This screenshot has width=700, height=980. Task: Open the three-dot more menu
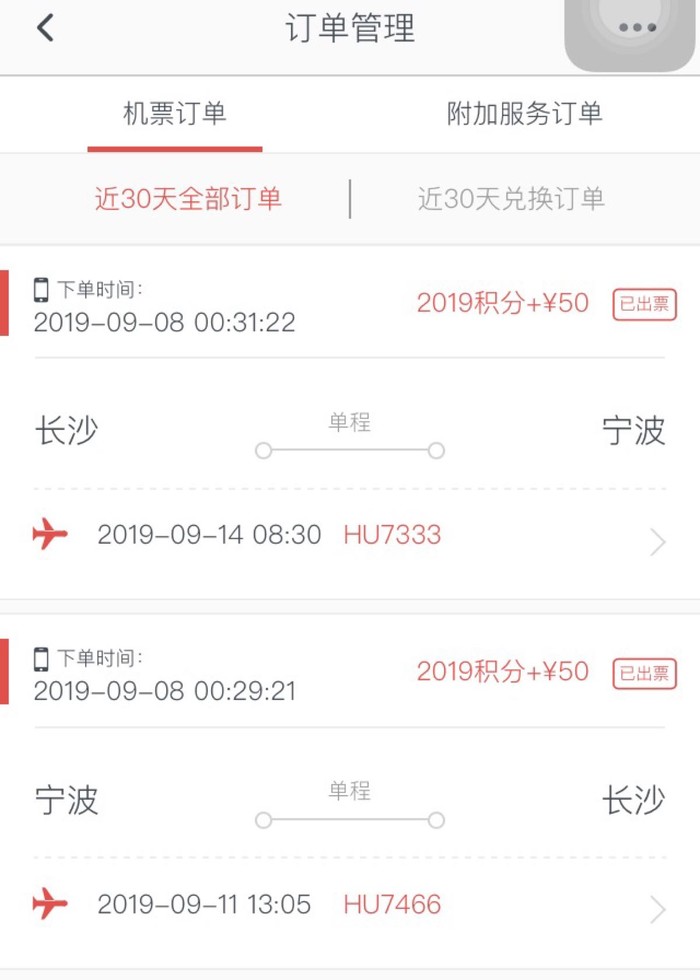[x=635, y=28]
